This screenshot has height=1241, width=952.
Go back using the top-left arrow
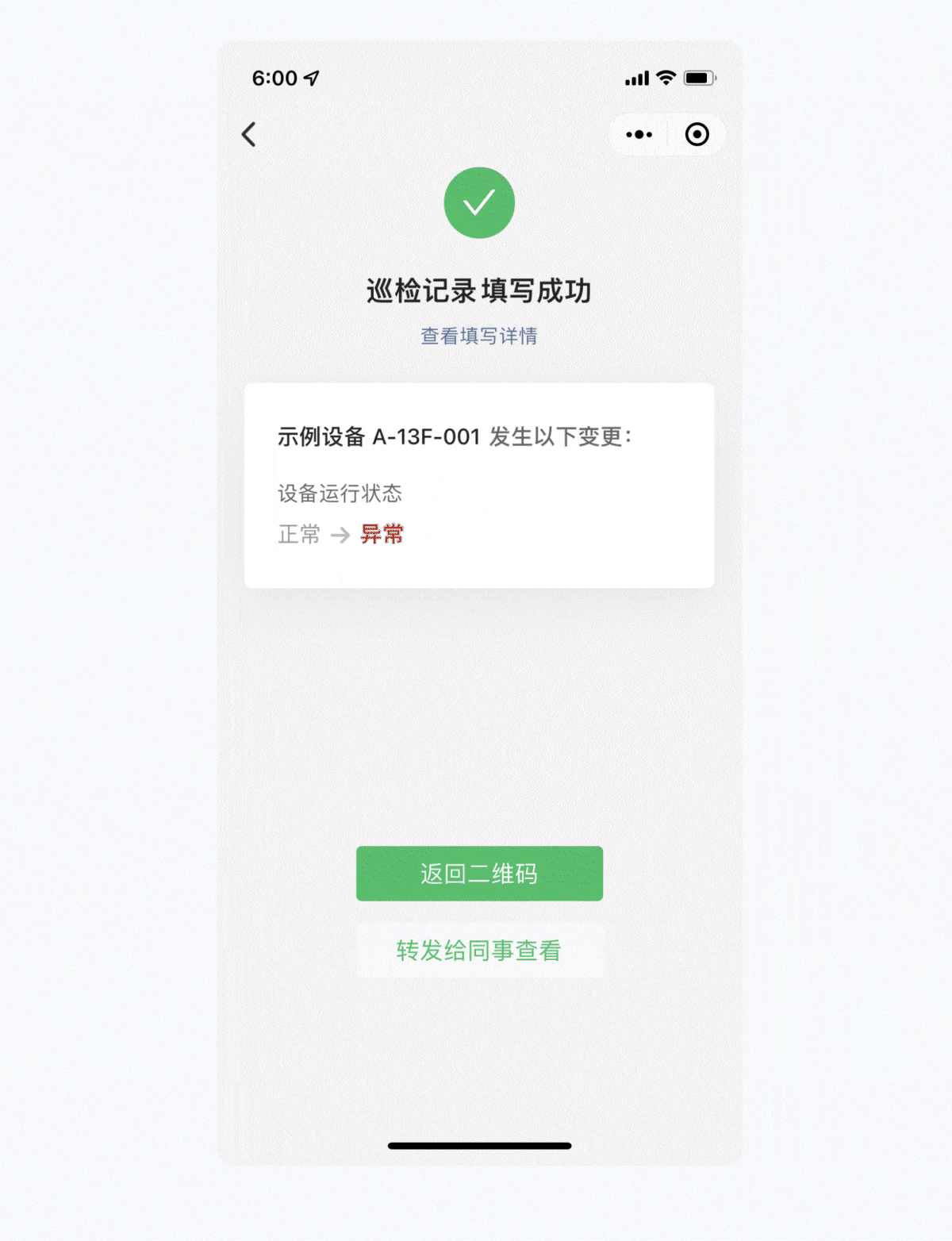point(249,134)
